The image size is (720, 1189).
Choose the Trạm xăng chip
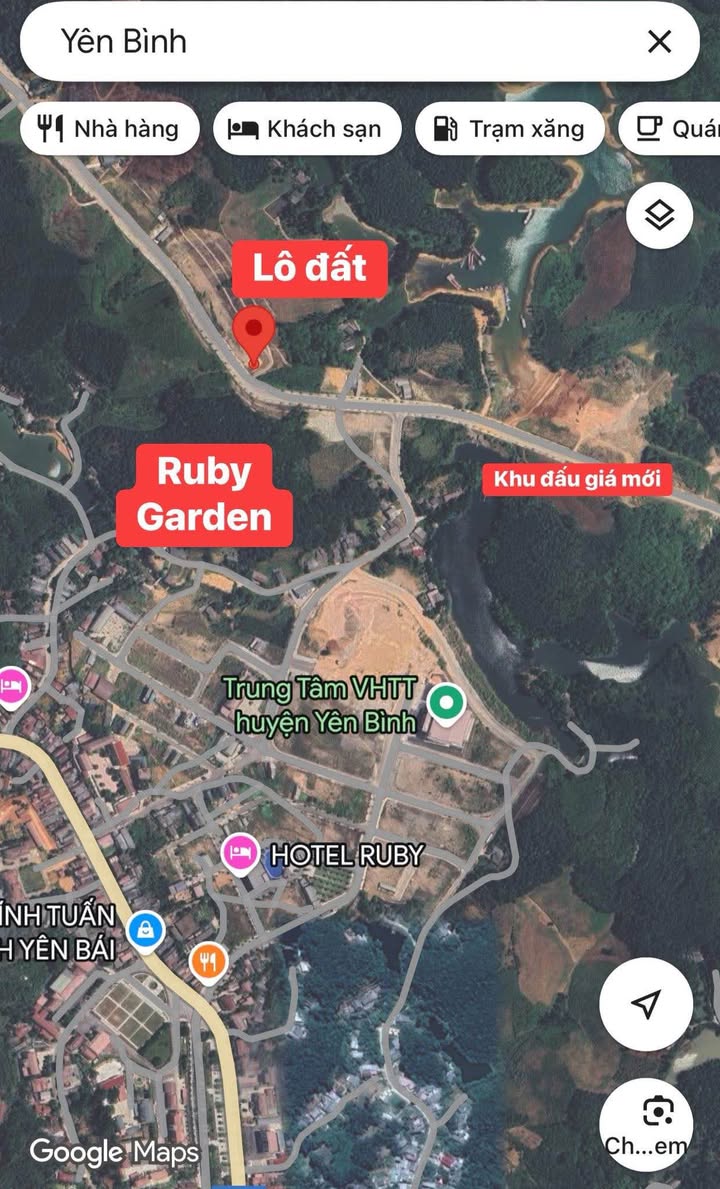[510, 129]
